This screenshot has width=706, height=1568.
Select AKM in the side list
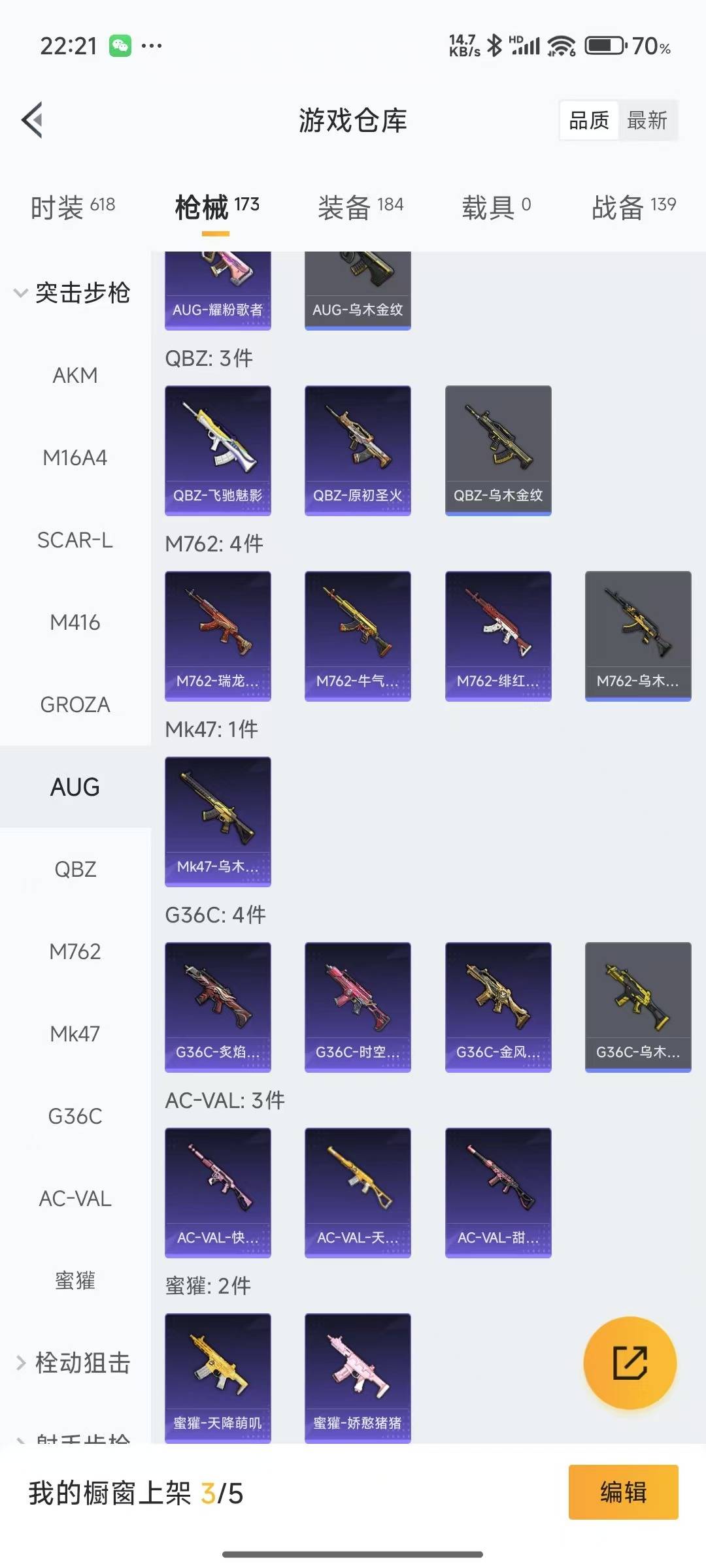coord(75,376)
